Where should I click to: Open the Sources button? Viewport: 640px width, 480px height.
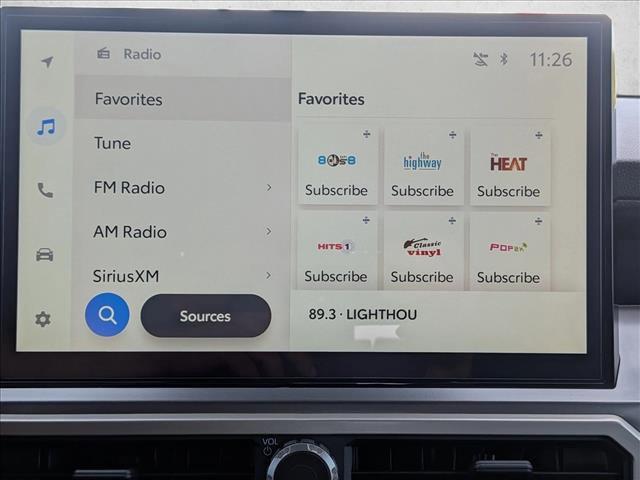click(x=205, y=316)
